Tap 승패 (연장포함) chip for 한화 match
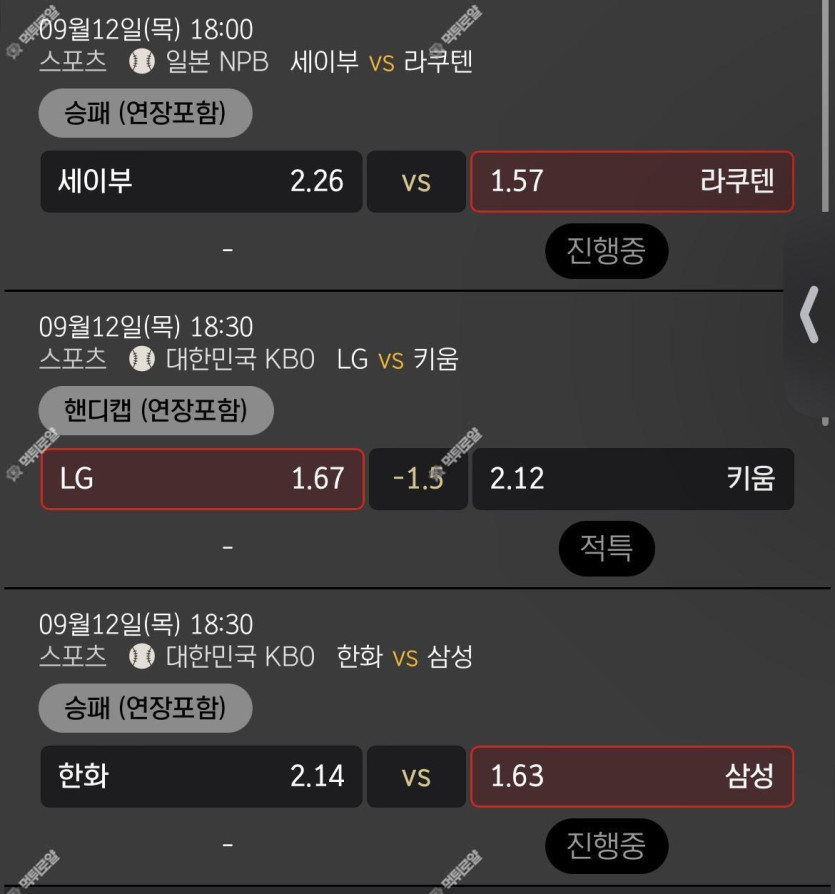 pyautogui.click(x=145, y=708)
